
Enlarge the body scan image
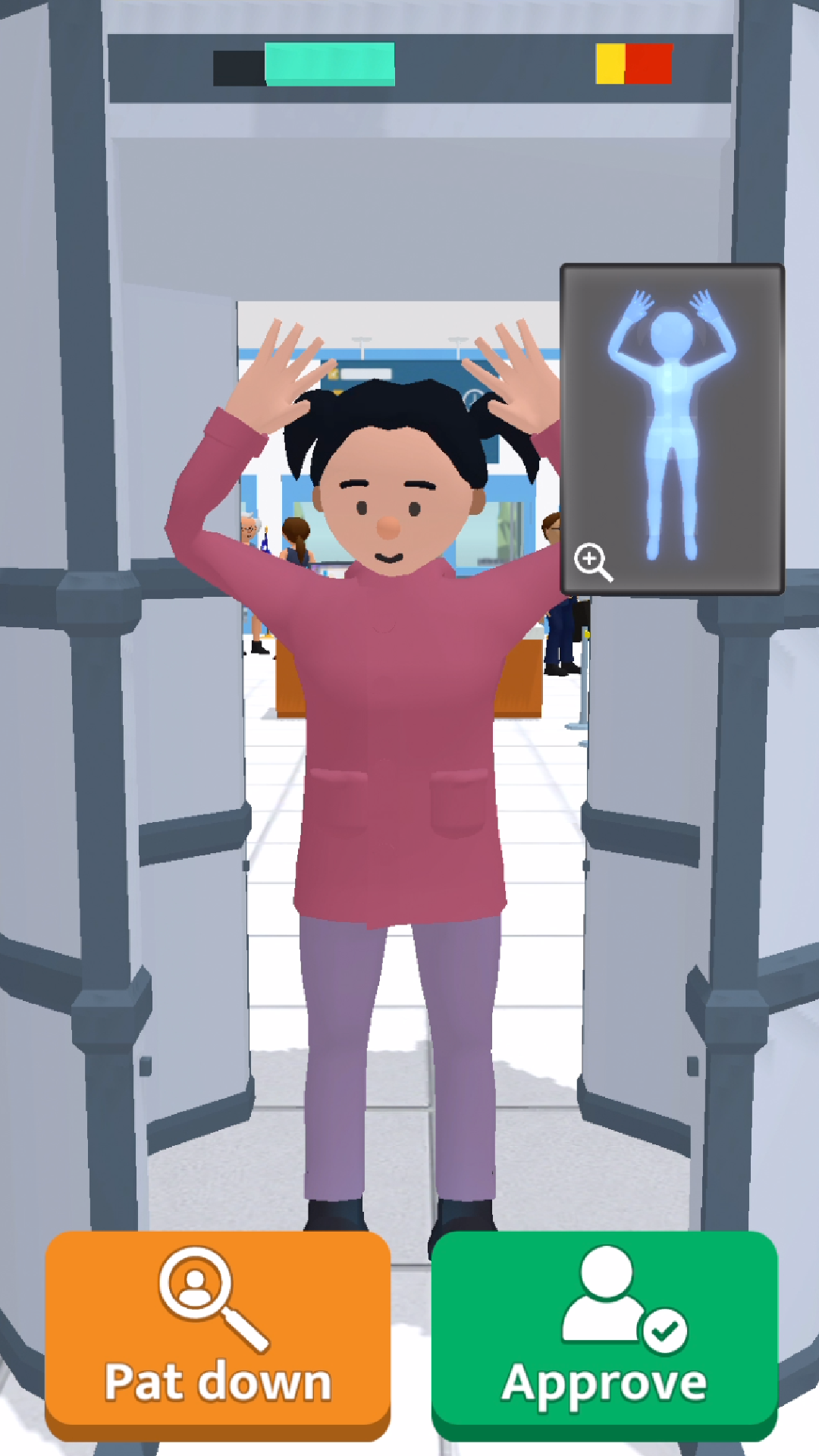[592, 562]
